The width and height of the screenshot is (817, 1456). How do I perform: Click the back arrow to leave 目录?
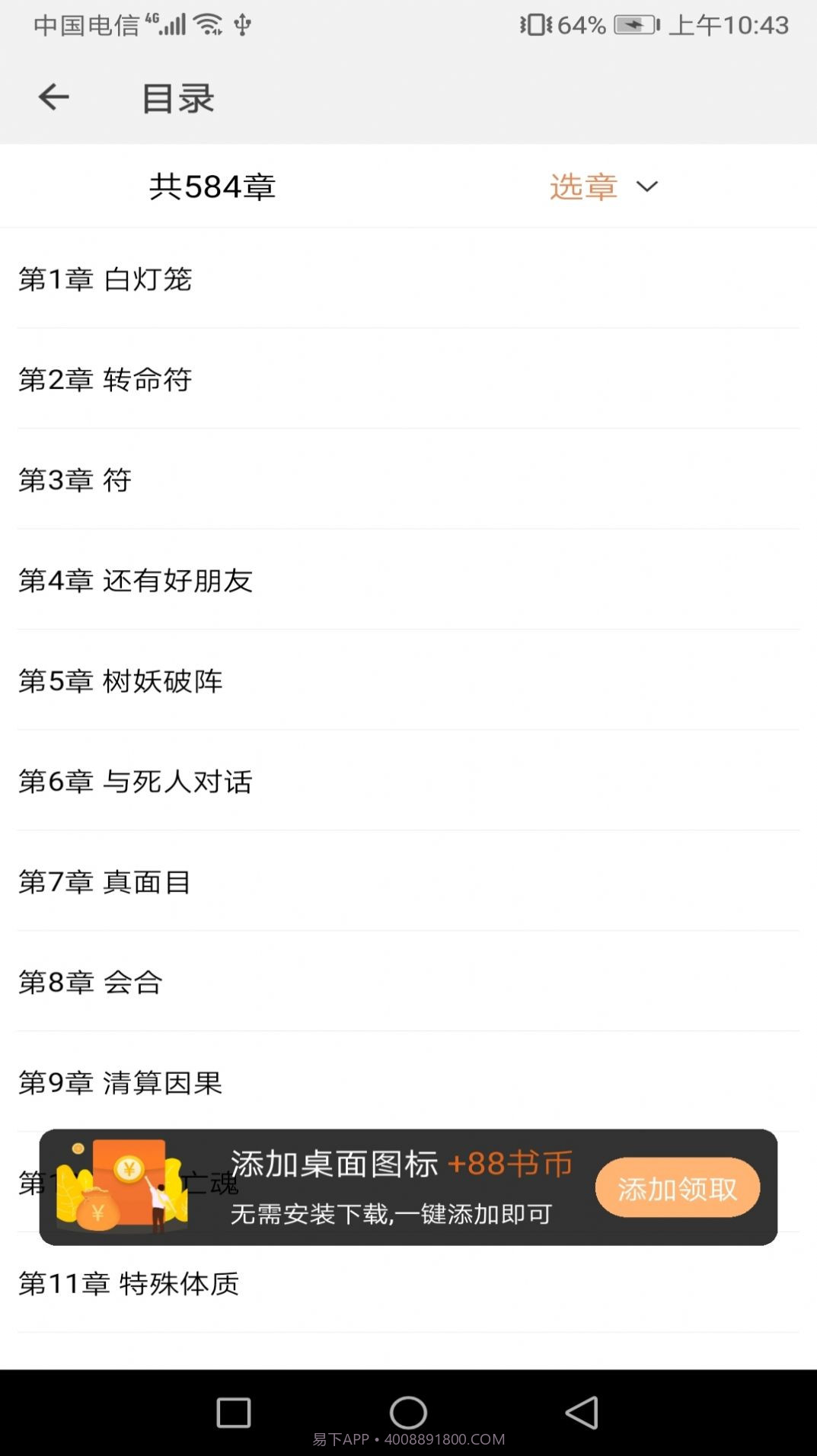pos(52,97)
